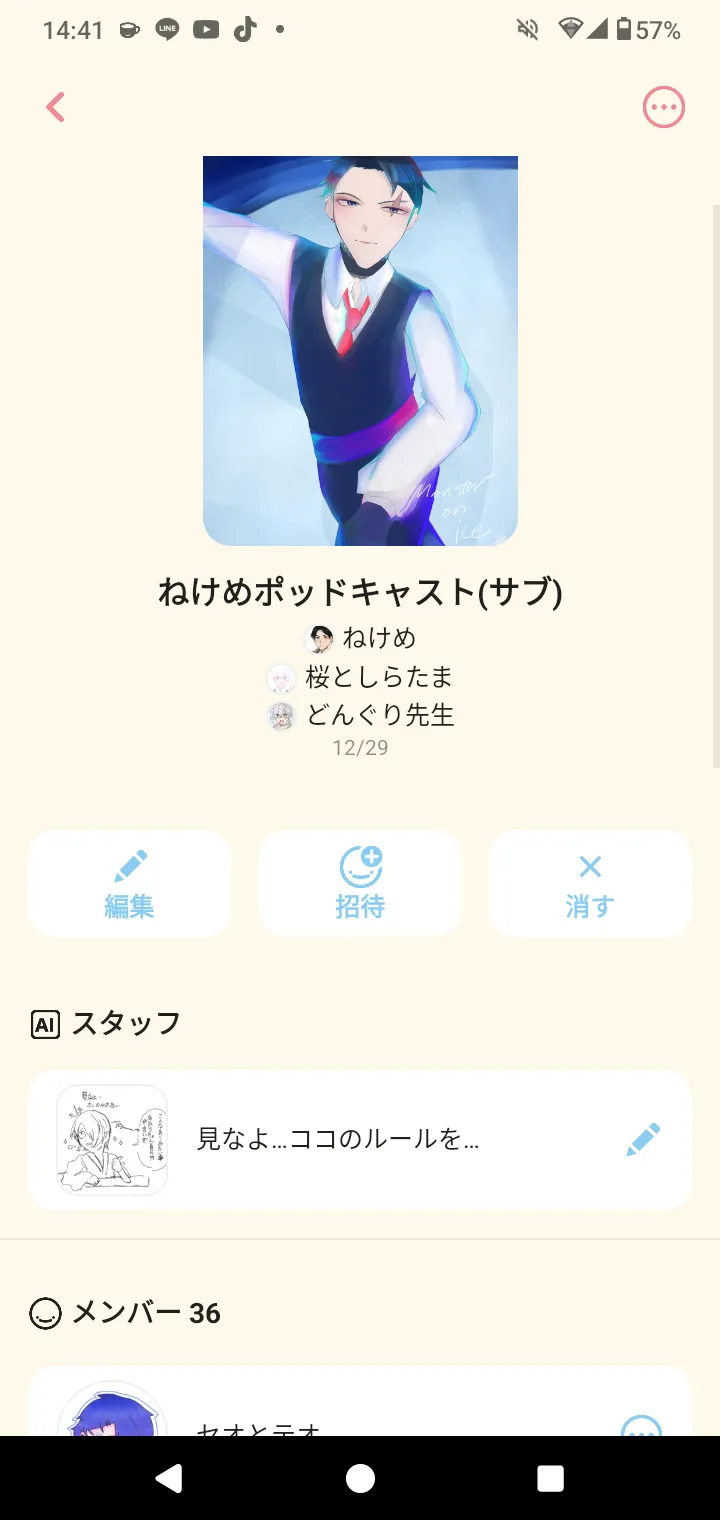This screenshot has width=720, height=1520.
Task: Open the 見なよ…ココのルールを… staff row
Action: click(338, 1140)
